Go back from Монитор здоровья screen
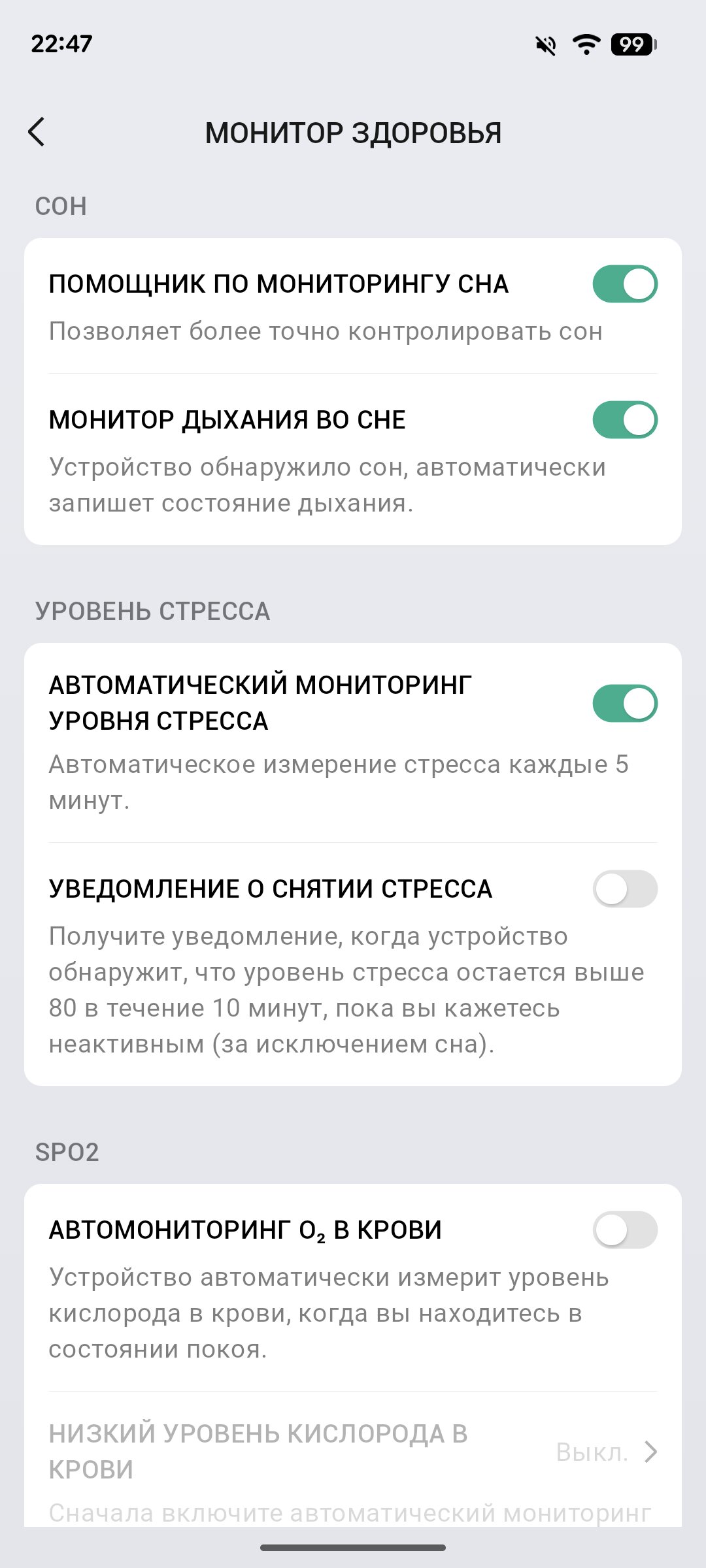Viewport: 706px width, 1568px height. [x=37, y=132]
